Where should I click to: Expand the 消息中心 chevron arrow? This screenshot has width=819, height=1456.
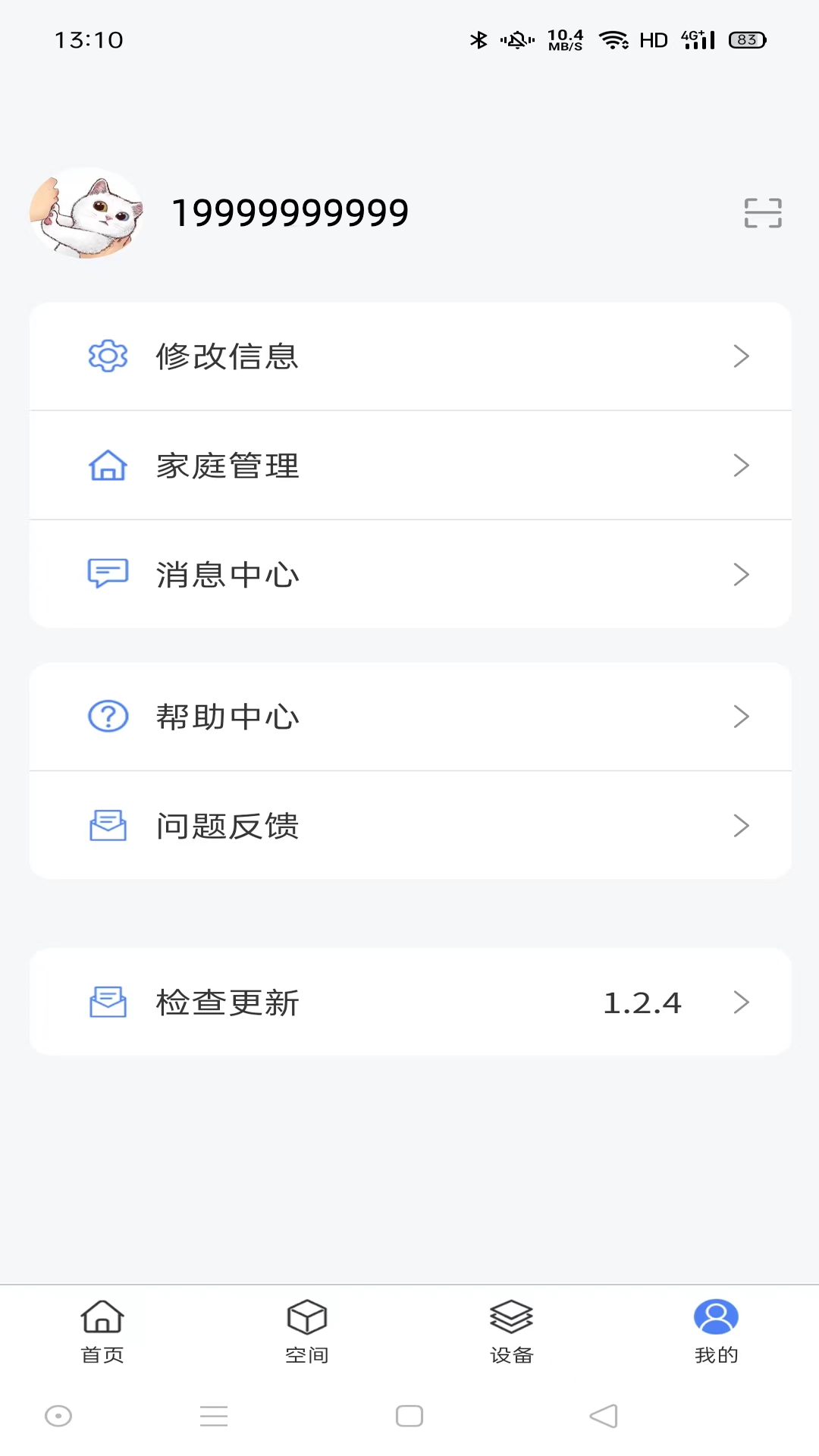[741, 574]
